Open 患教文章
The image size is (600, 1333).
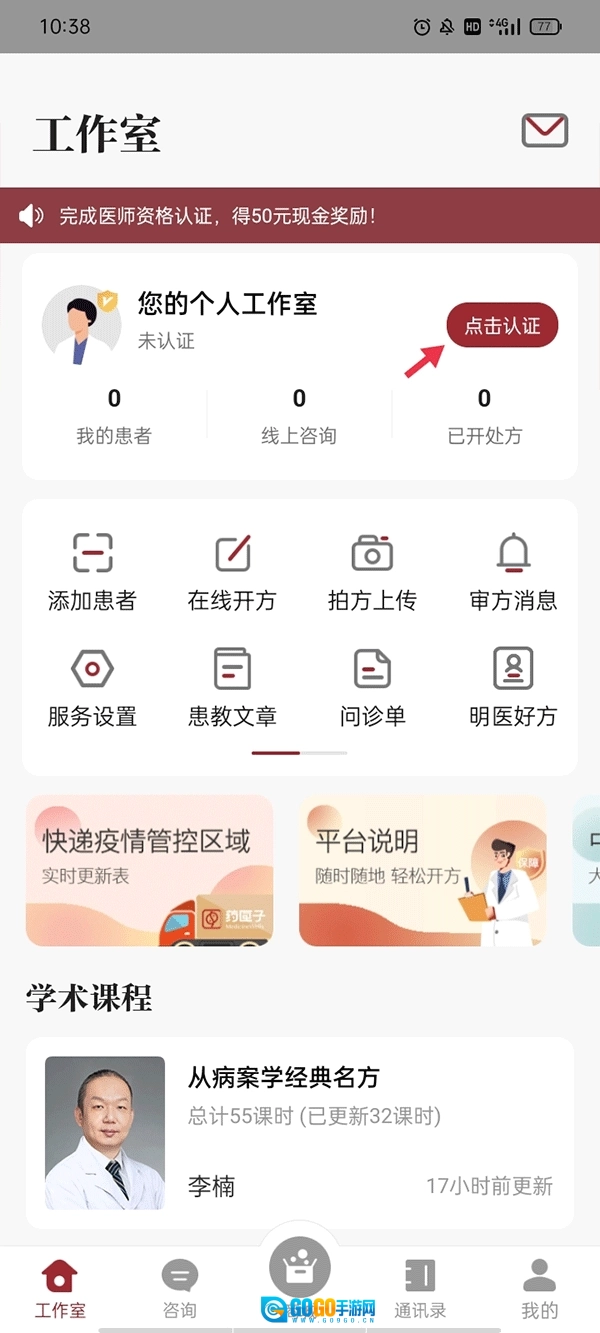[232, 687]
